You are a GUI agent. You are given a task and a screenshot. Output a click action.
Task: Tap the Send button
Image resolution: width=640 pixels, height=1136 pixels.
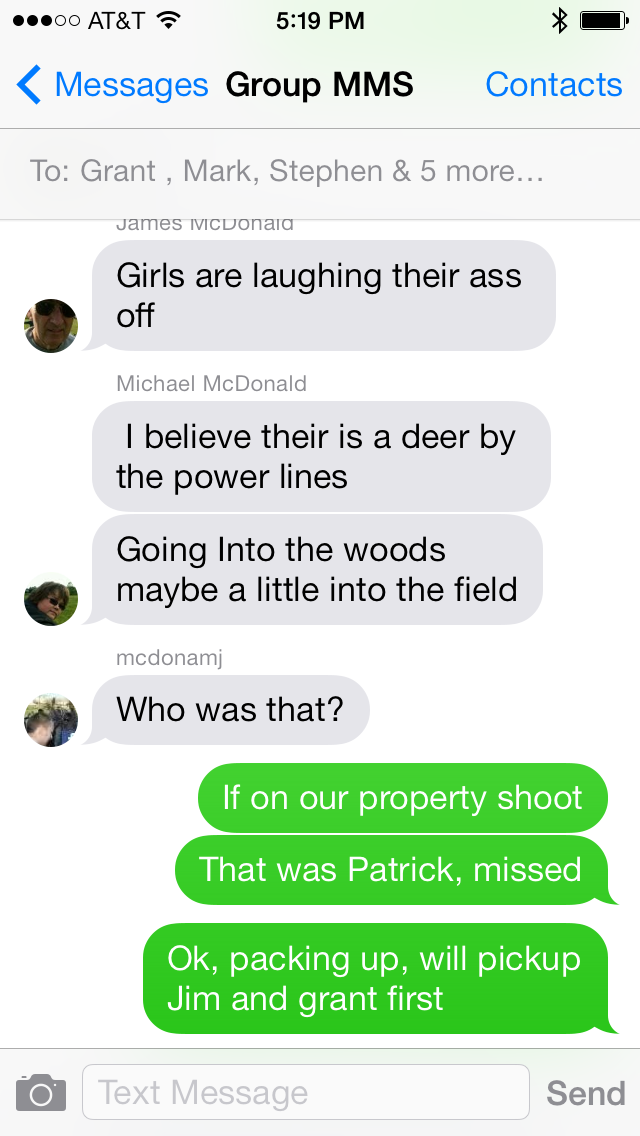click(x=586, y=1093)
